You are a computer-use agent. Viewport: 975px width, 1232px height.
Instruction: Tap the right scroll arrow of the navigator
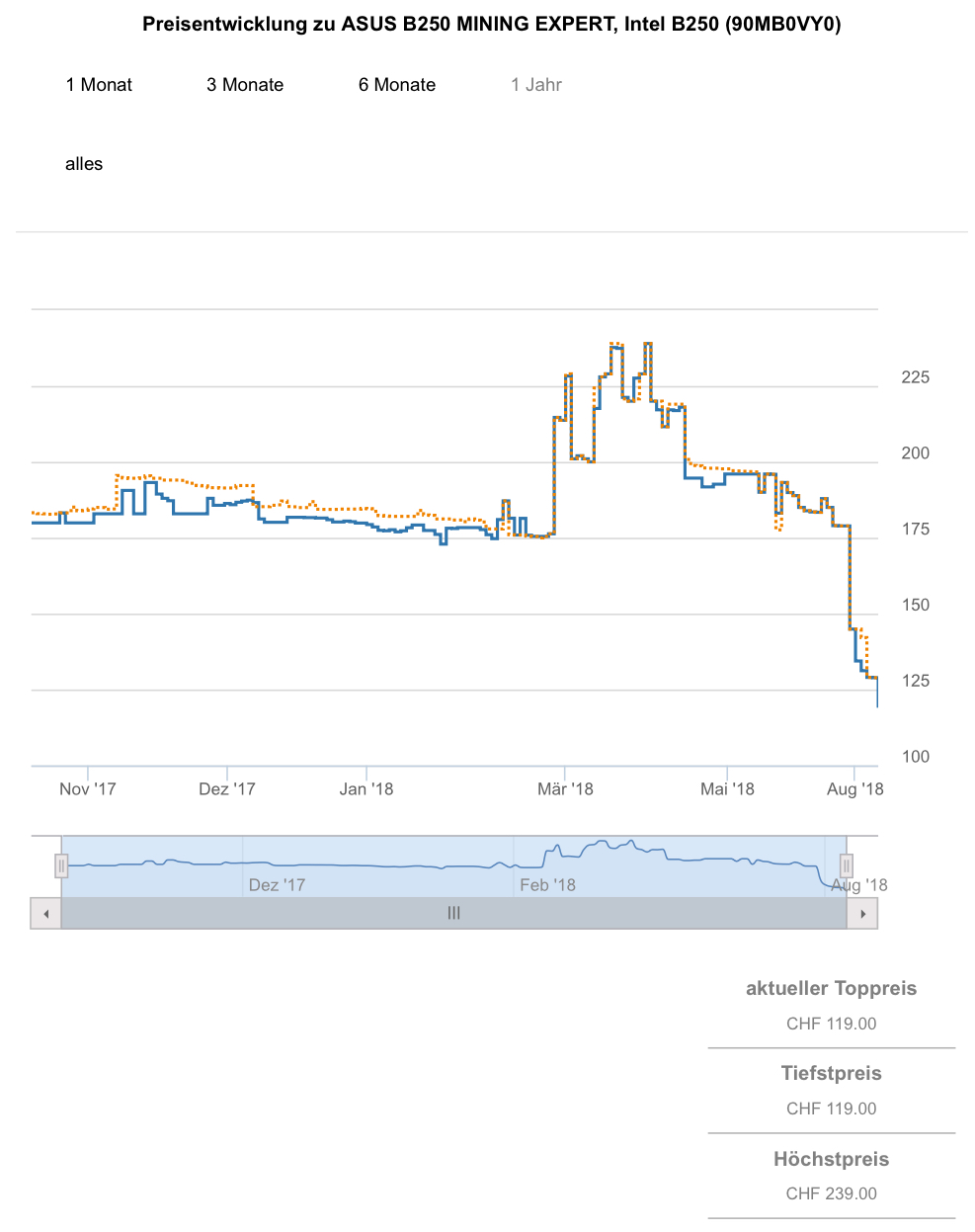pos(862,914)
